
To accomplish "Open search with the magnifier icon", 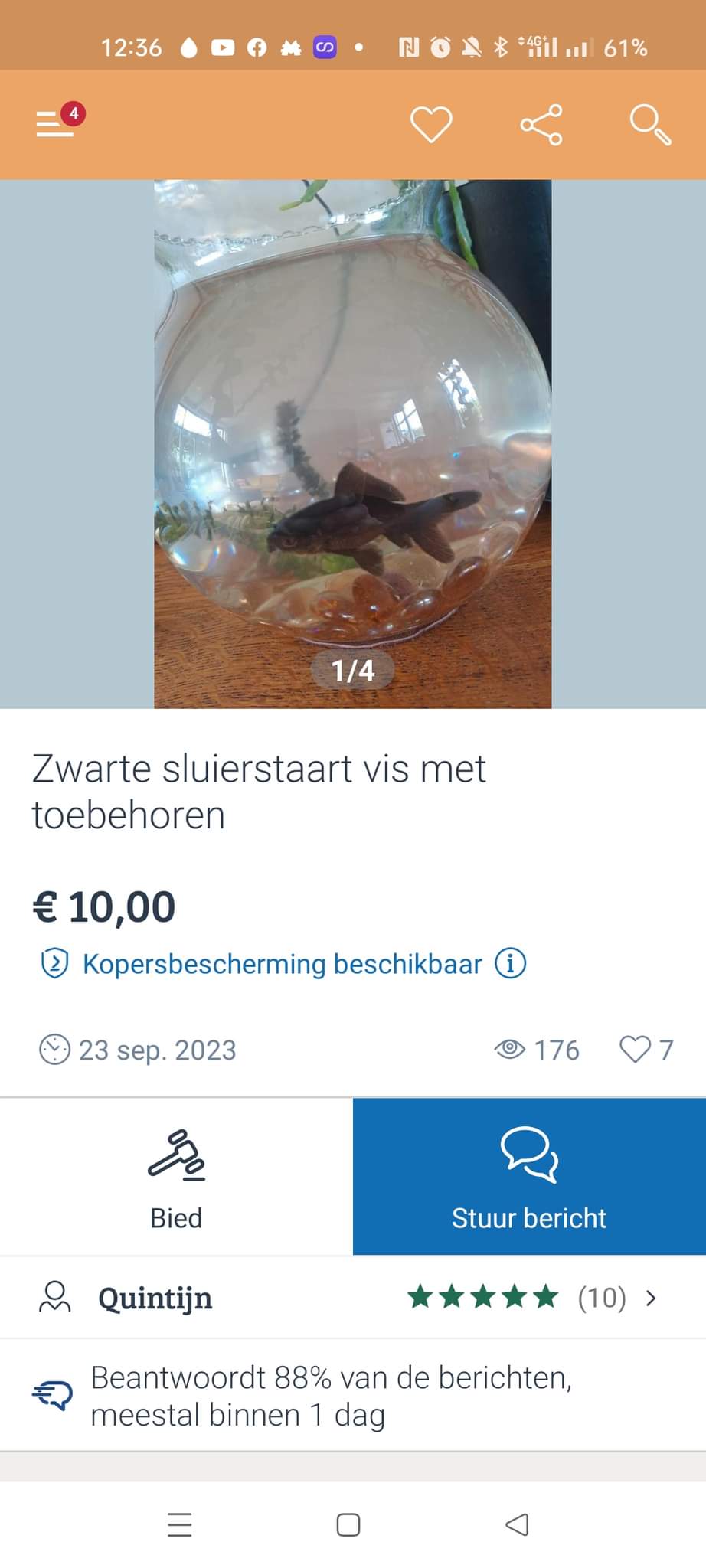I will click(650, 125).
